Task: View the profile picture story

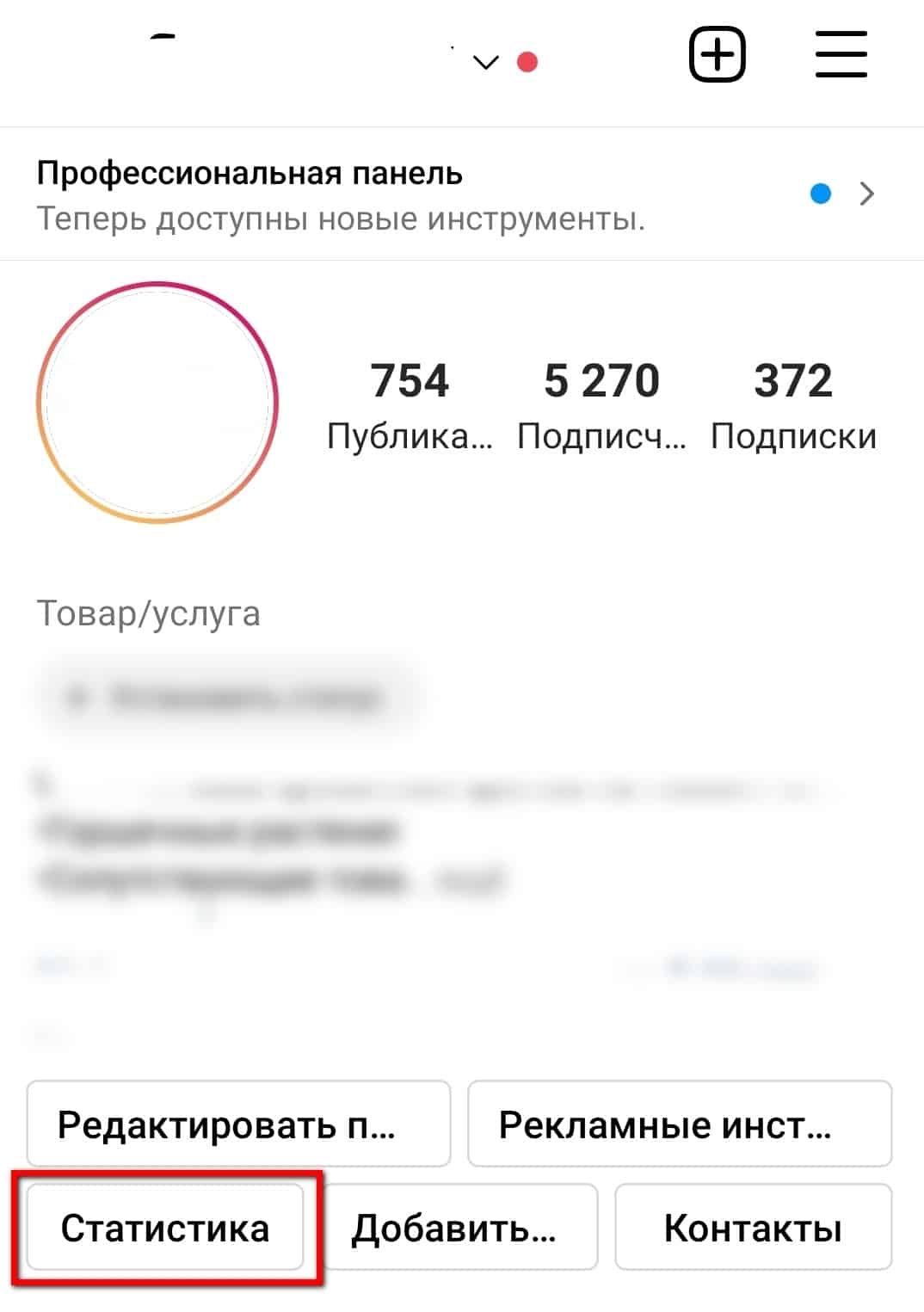Action: [x=157, y=403]
